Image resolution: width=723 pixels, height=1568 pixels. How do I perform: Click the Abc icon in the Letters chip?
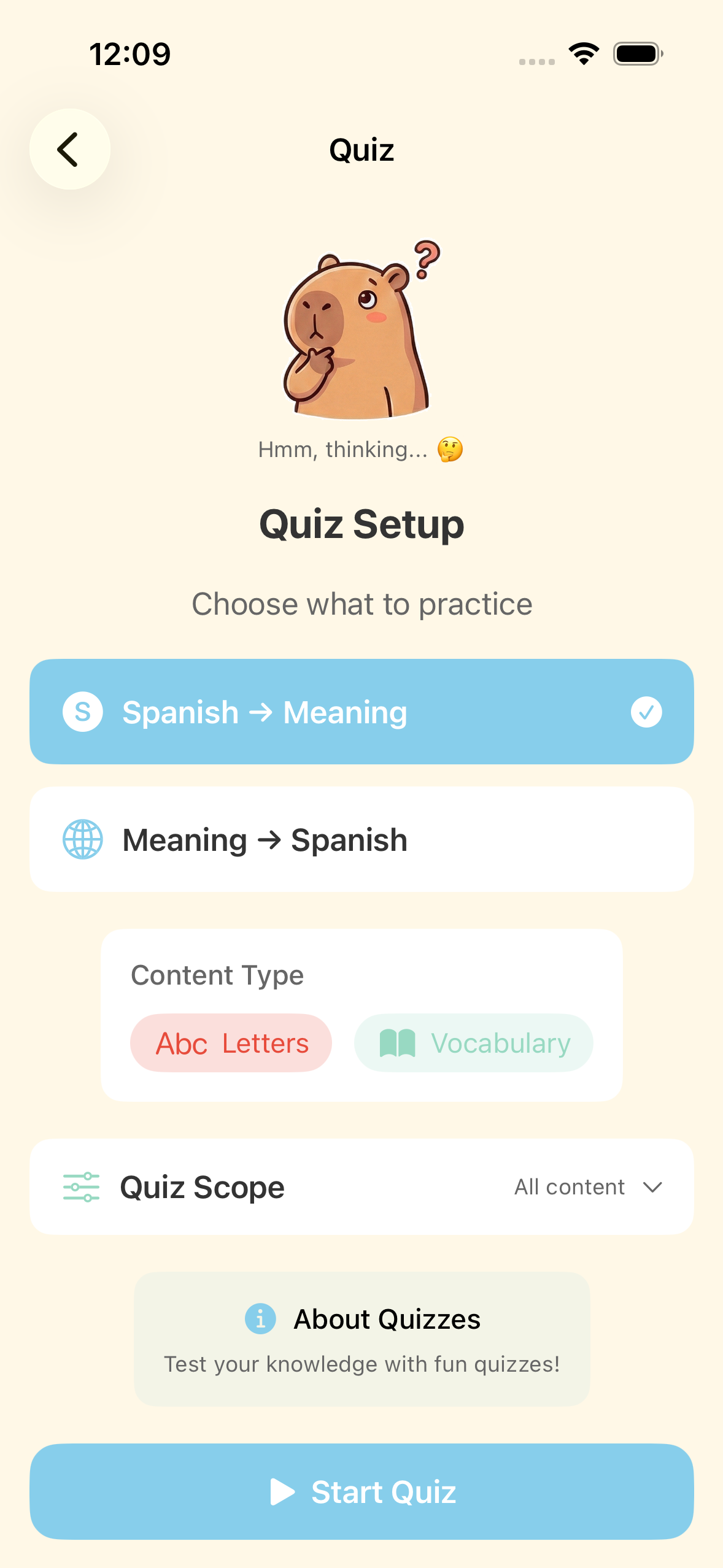pyautogui.click(x=181, y=1042)
